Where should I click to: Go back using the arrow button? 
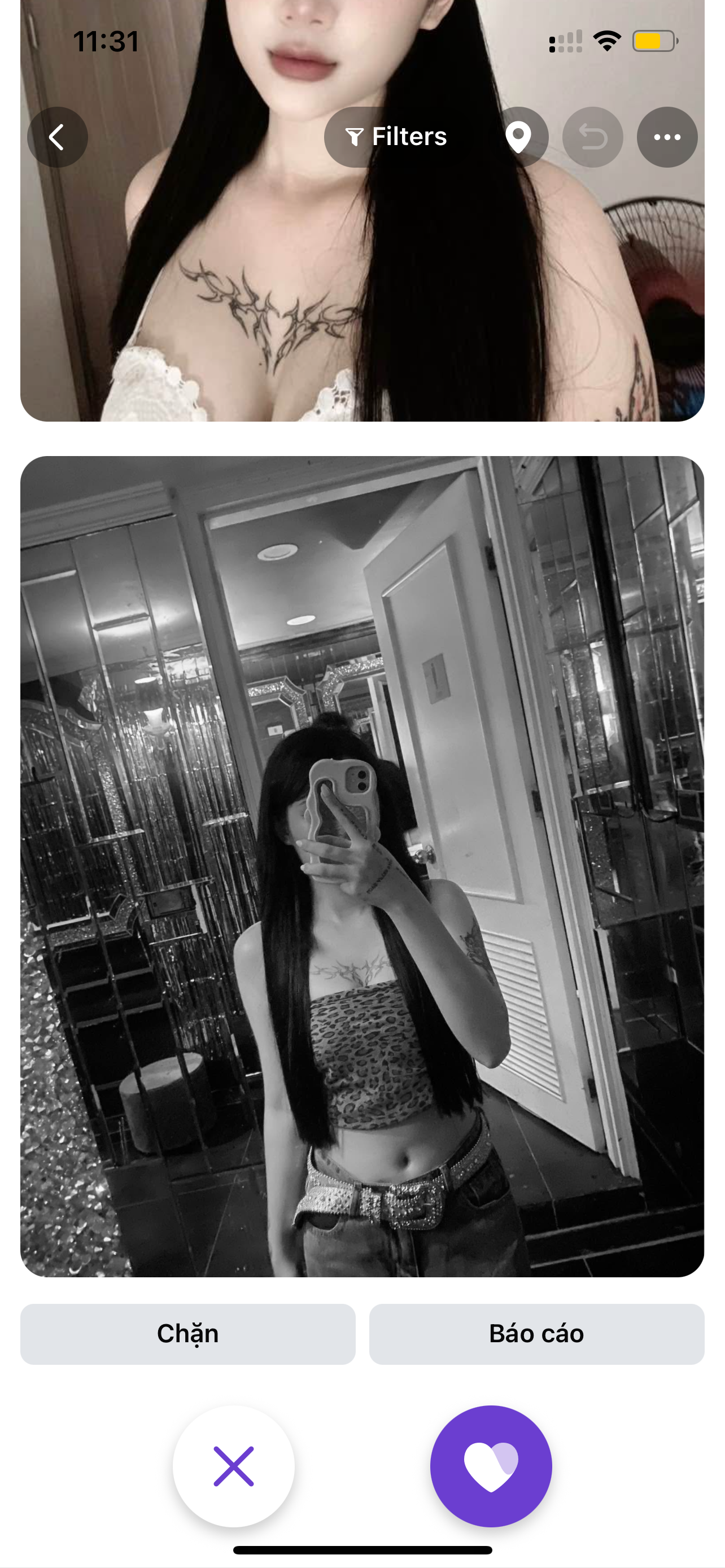point(57,138)
